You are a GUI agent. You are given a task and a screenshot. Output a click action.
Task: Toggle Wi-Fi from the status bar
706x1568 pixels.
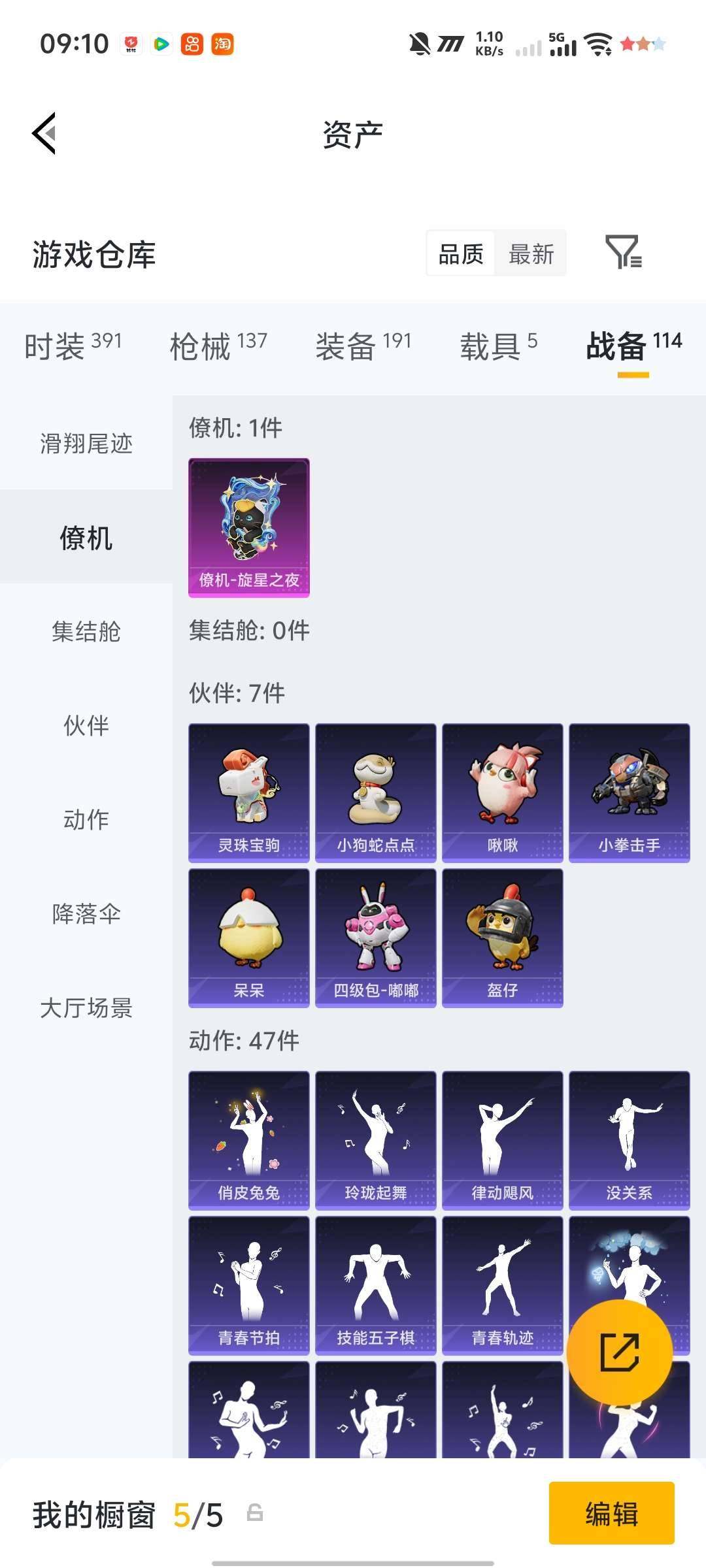[x=599, y=44]
